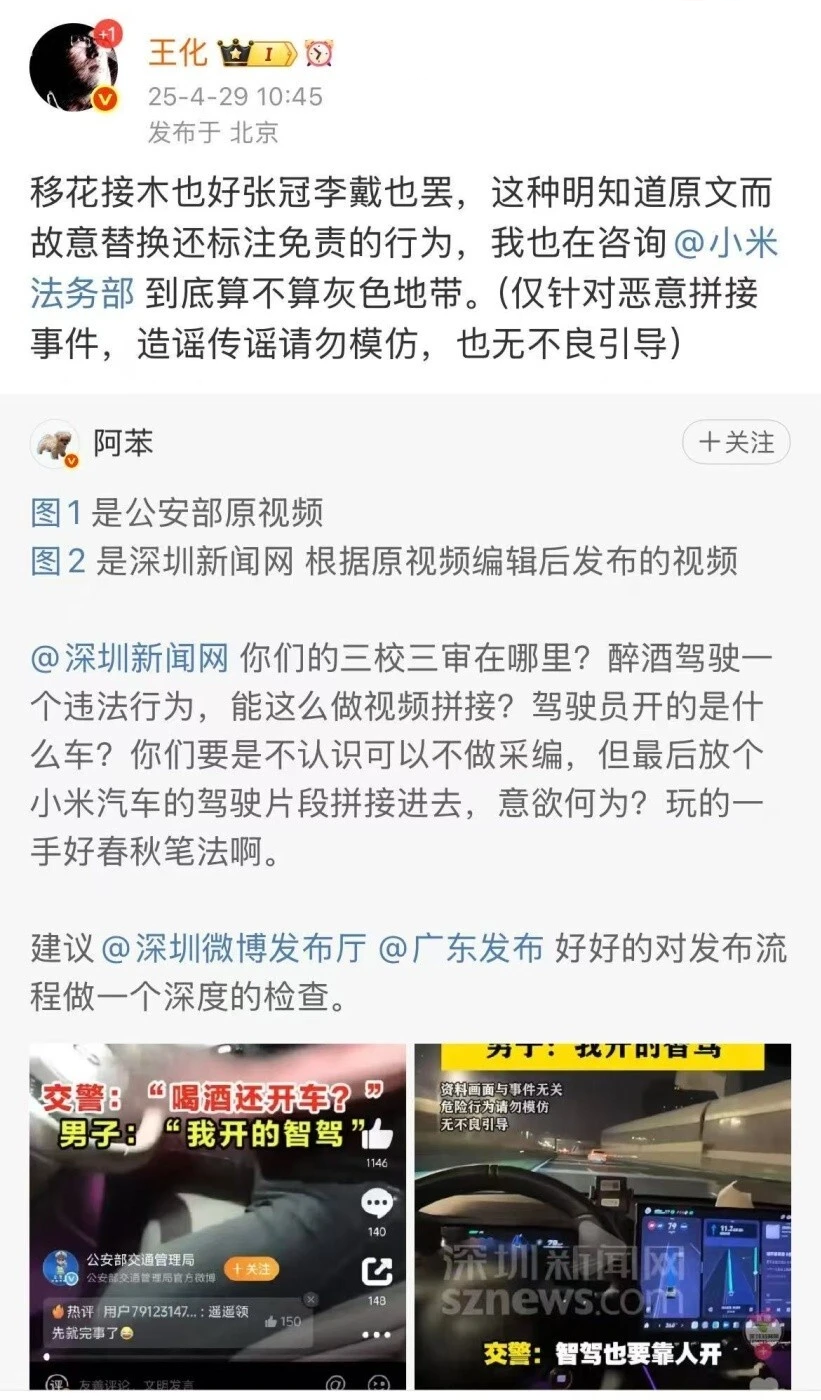Open the 图1 link
This screenshot has width=821, height=1400.
click(56, 513)
